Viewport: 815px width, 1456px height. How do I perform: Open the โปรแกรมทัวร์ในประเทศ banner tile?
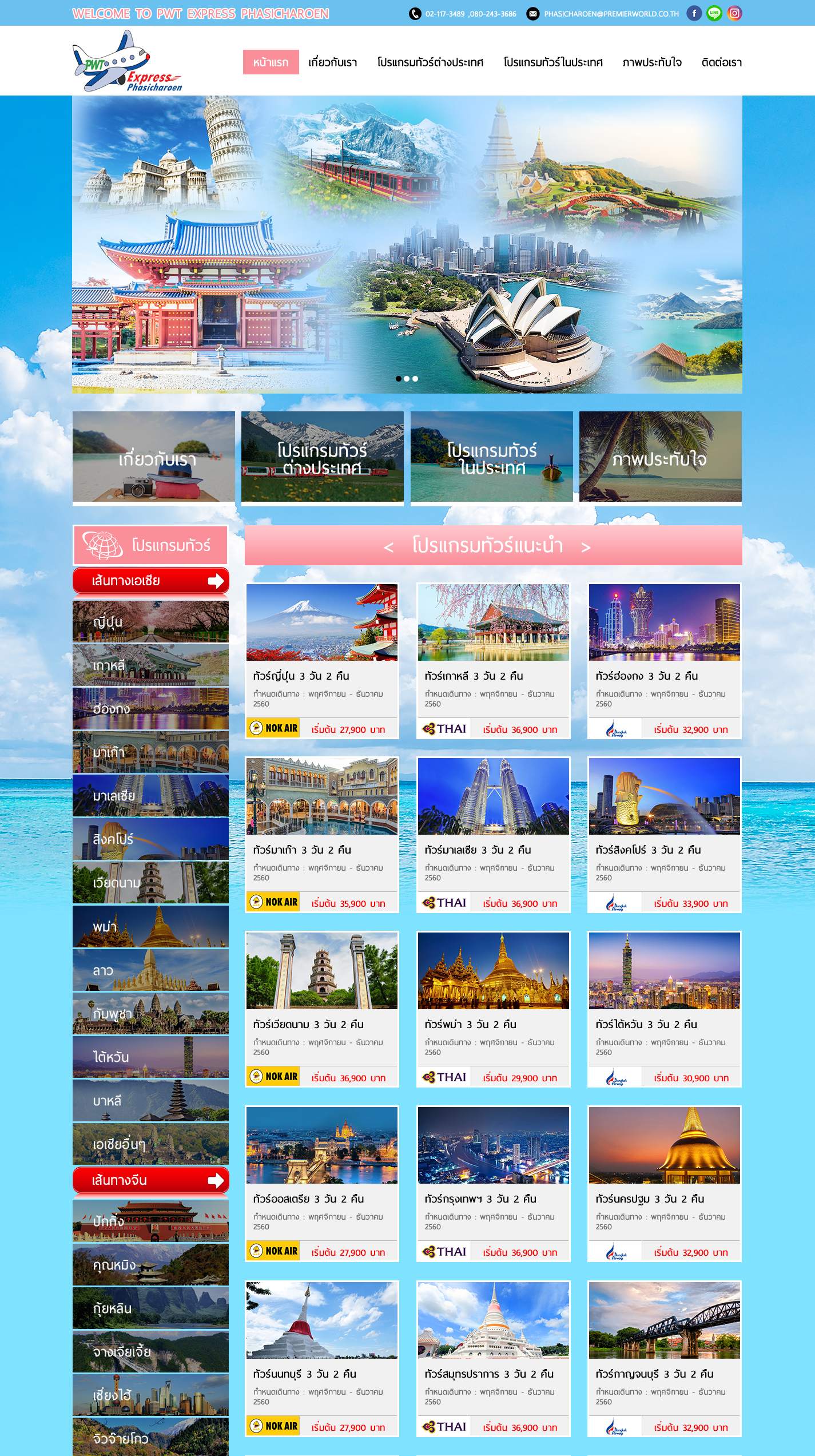(x=491, y=458)
